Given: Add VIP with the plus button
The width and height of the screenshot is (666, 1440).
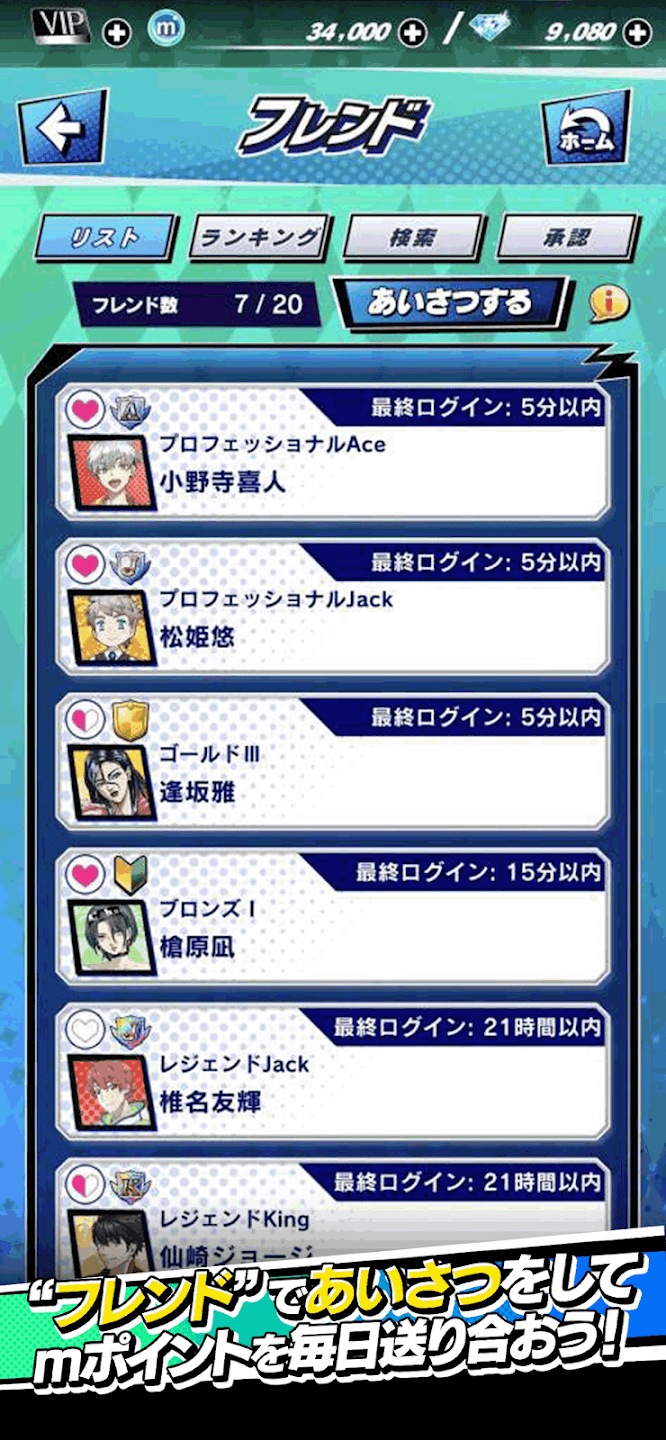Looking at the screenshot, I should click(117, 33).
